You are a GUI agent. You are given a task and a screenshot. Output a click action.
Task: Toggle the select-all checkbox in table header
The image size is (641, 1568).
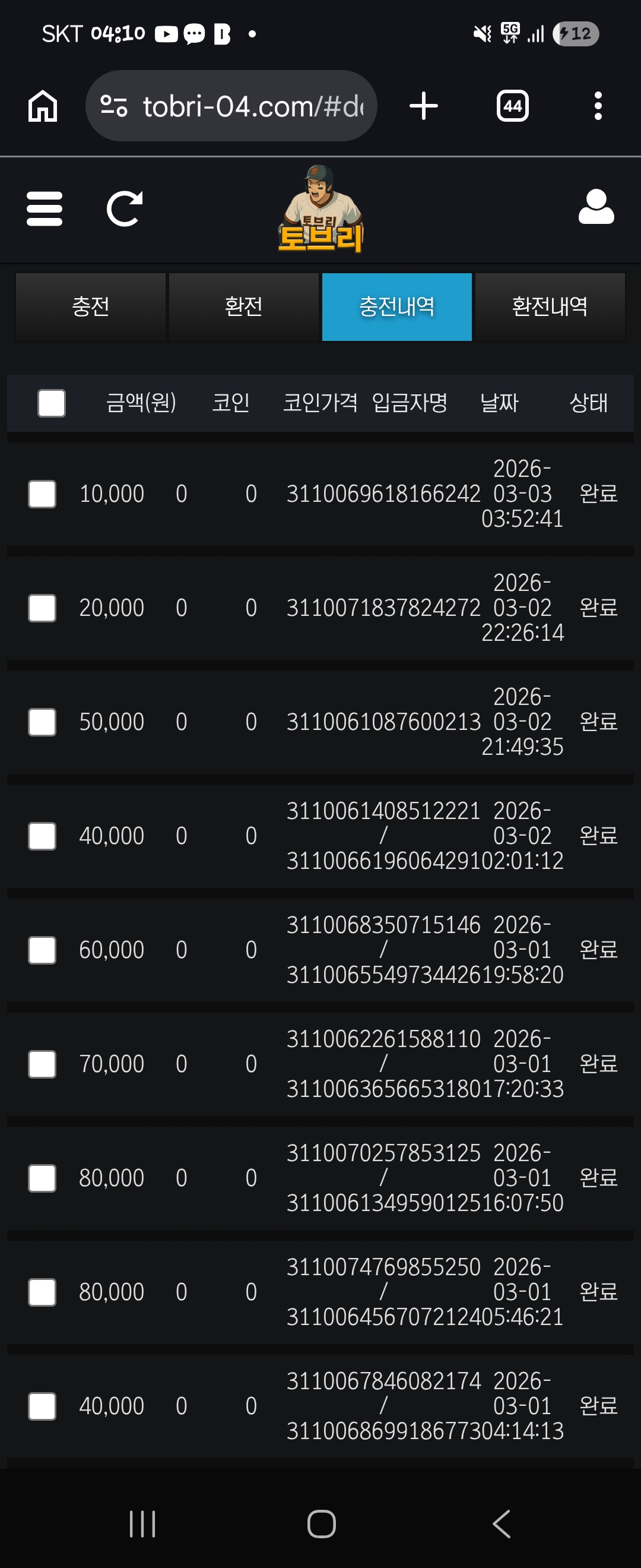[x=52, y=403]
